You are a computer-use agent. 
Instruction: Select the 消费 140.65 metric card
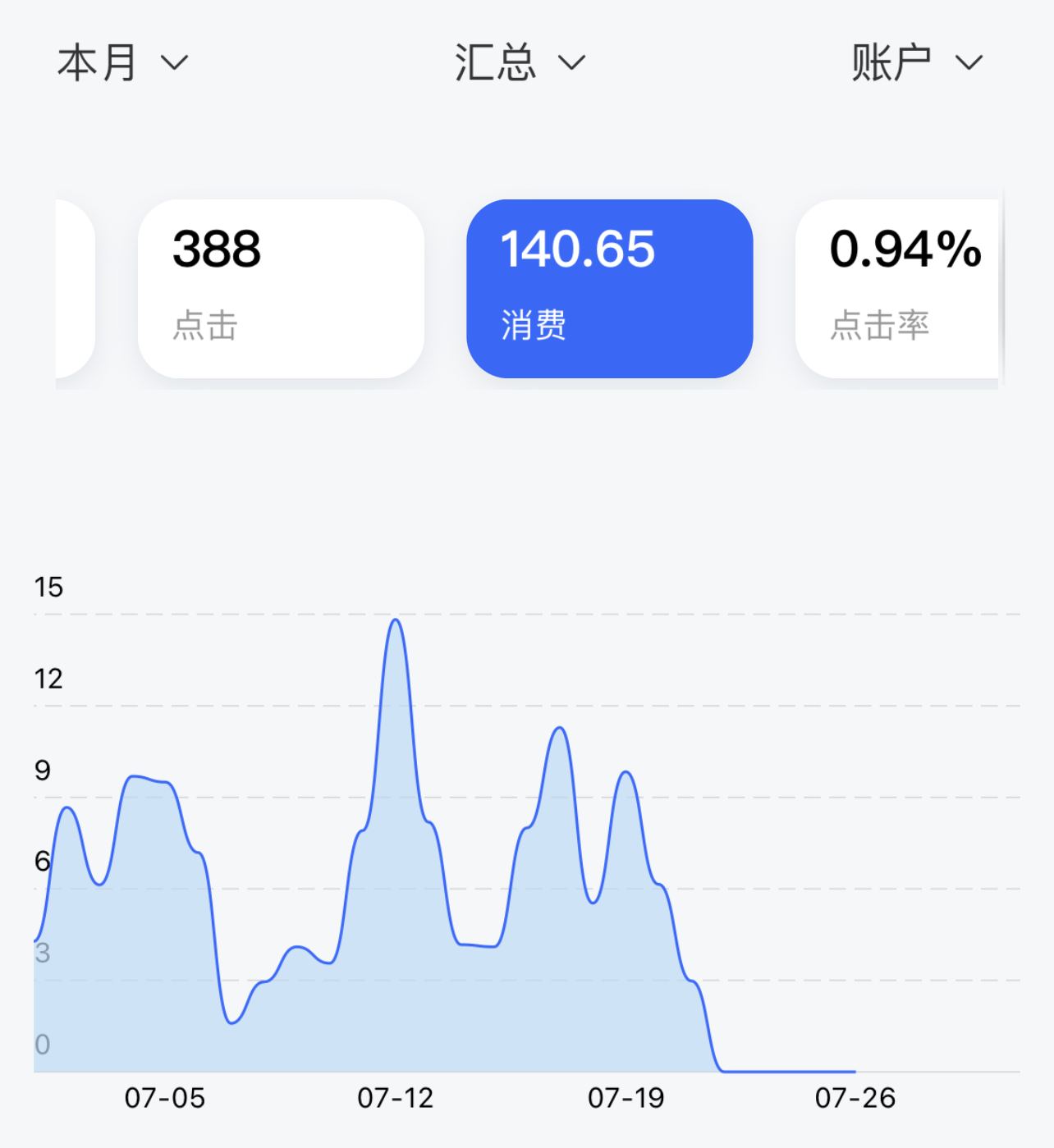point(610,289)
